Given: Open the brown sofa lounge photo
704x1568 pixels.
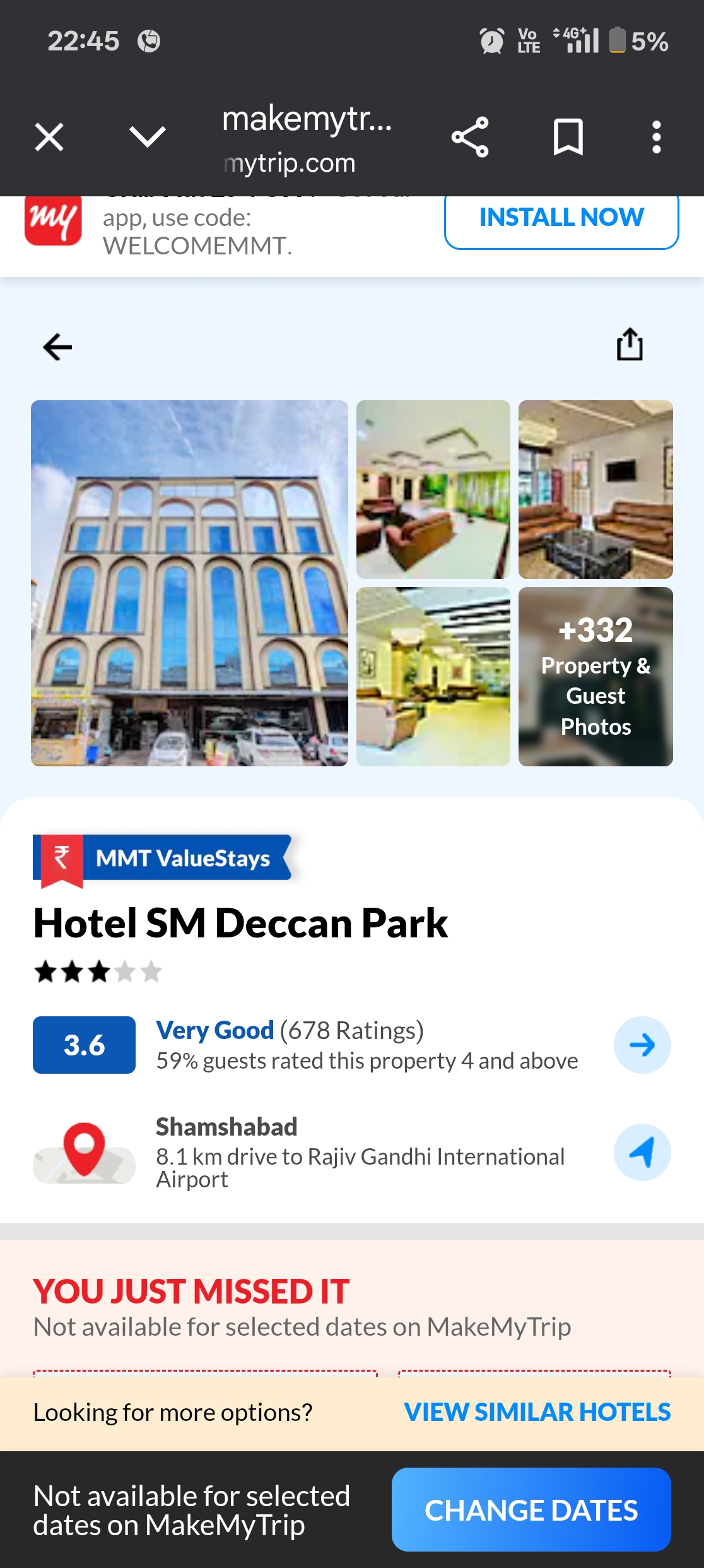Looking at the screenshot, I should click(595, 489).
